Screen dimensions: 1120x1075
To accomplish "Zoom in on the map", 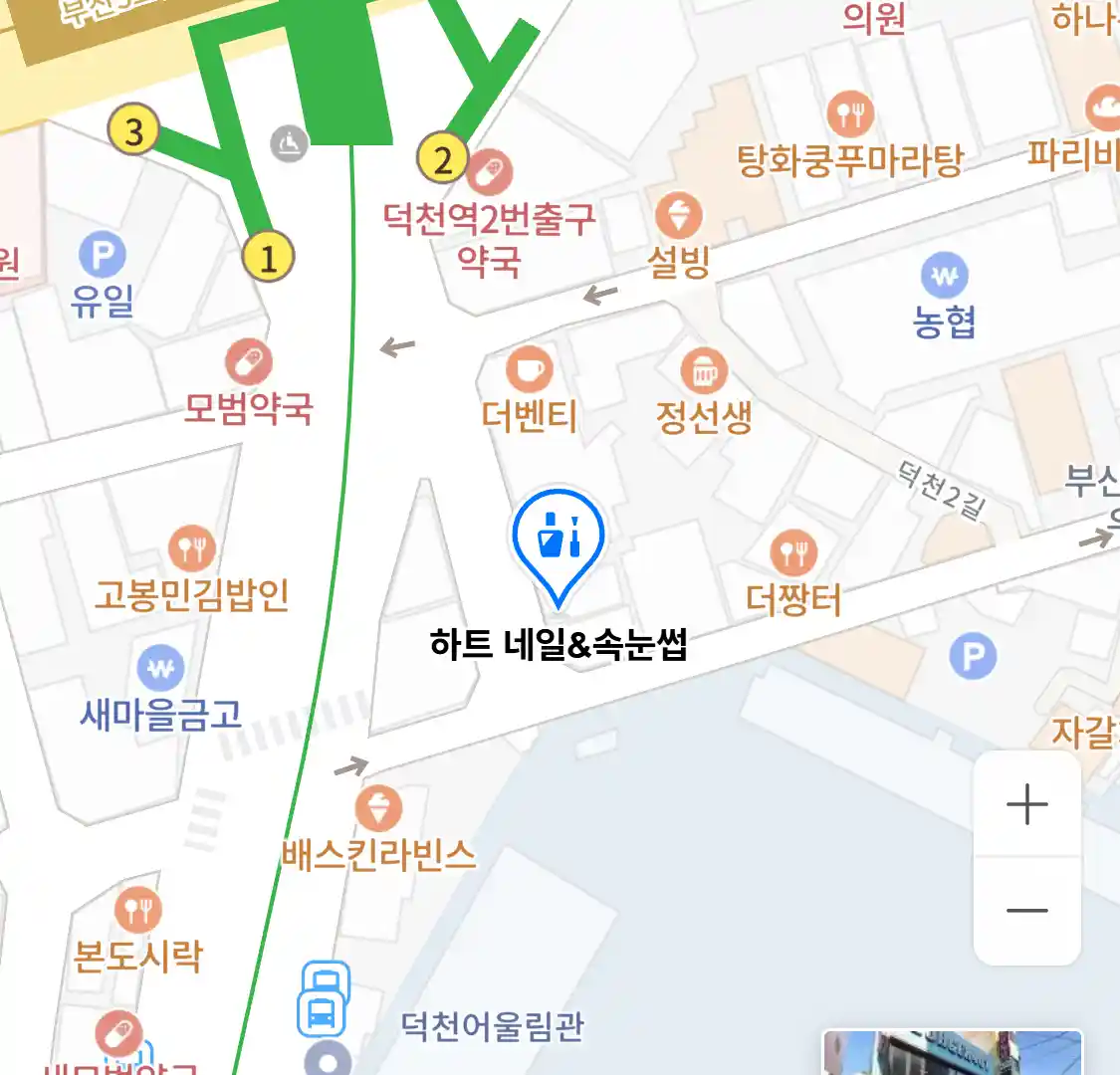I will (1026, 804).
